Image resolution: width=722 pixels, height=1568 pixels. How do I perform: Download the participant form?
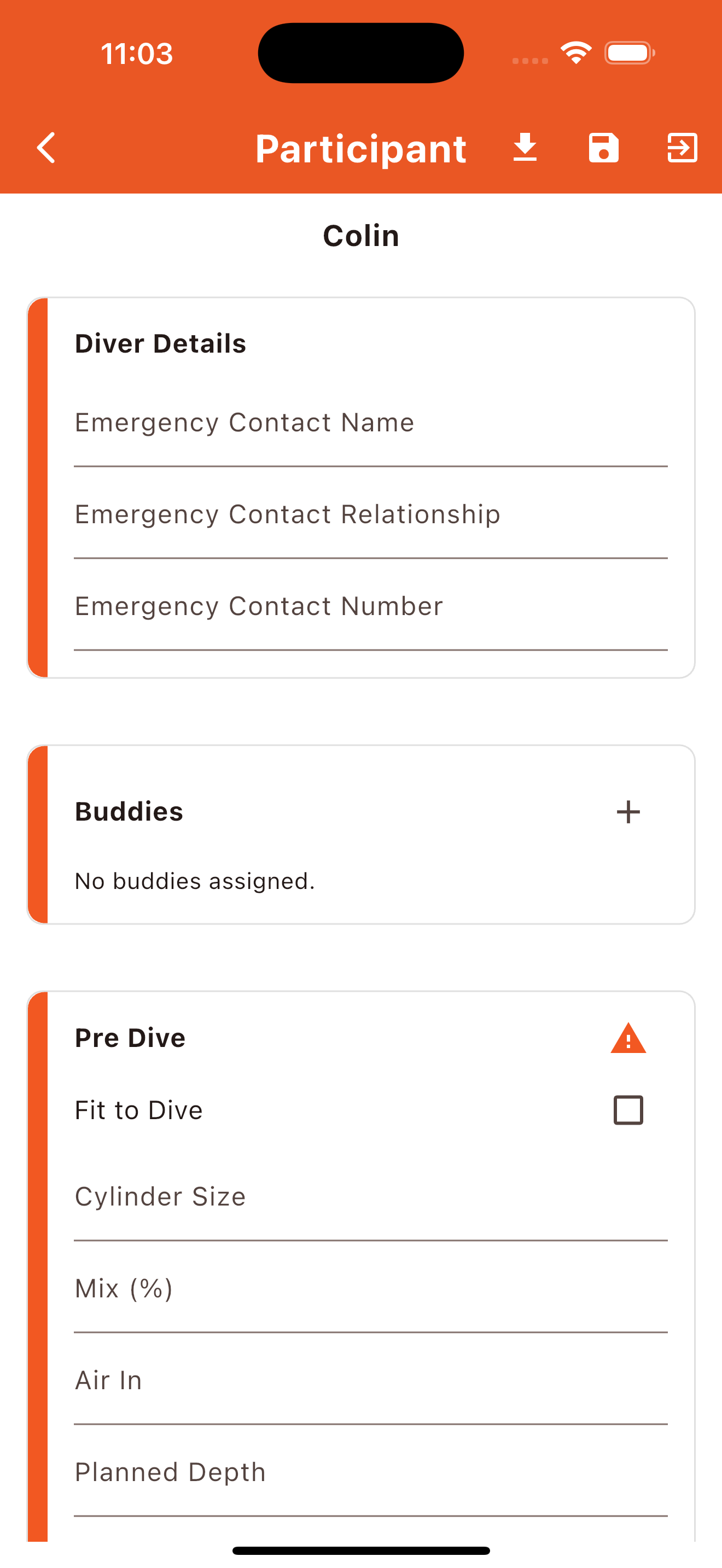tap(525, 147)
